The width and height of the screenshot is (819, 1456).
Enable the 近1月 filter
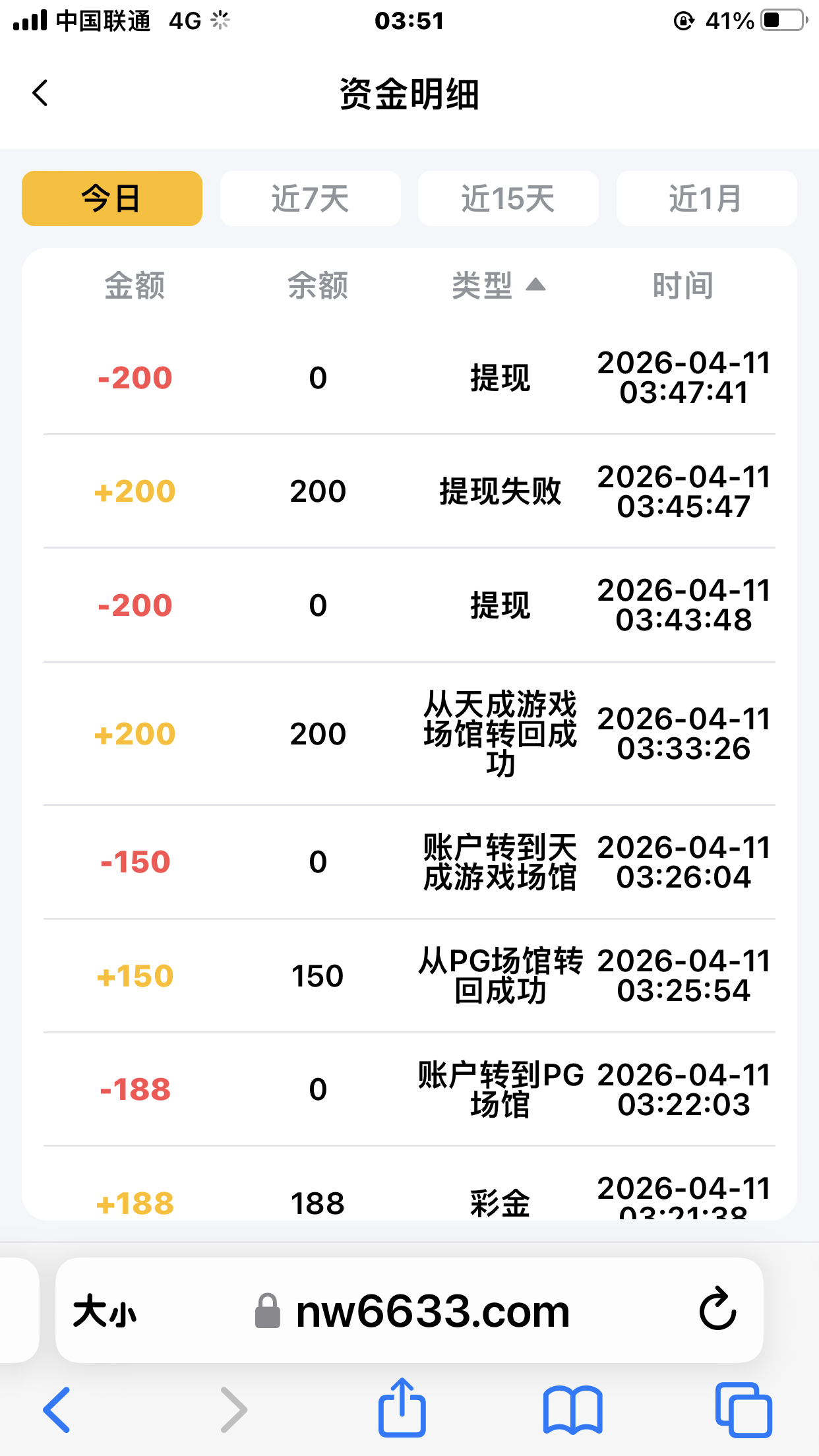(x=706, y=198)
